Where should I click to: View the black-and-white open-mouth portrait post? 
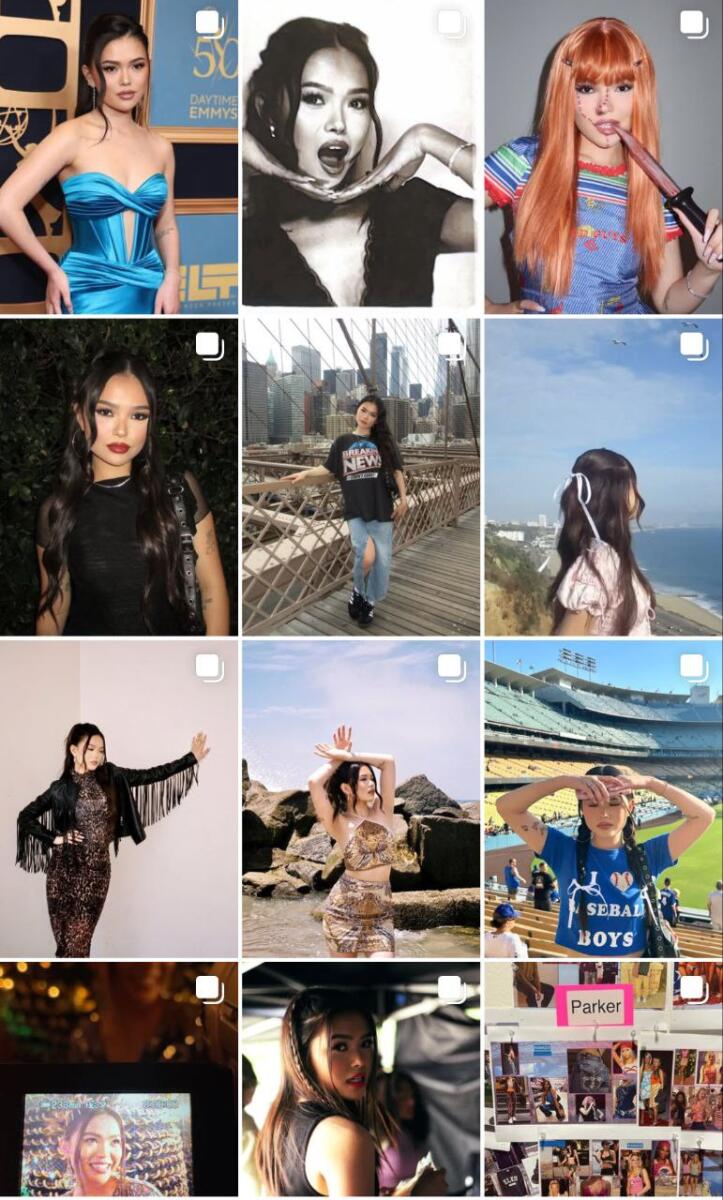coord(360,157)
